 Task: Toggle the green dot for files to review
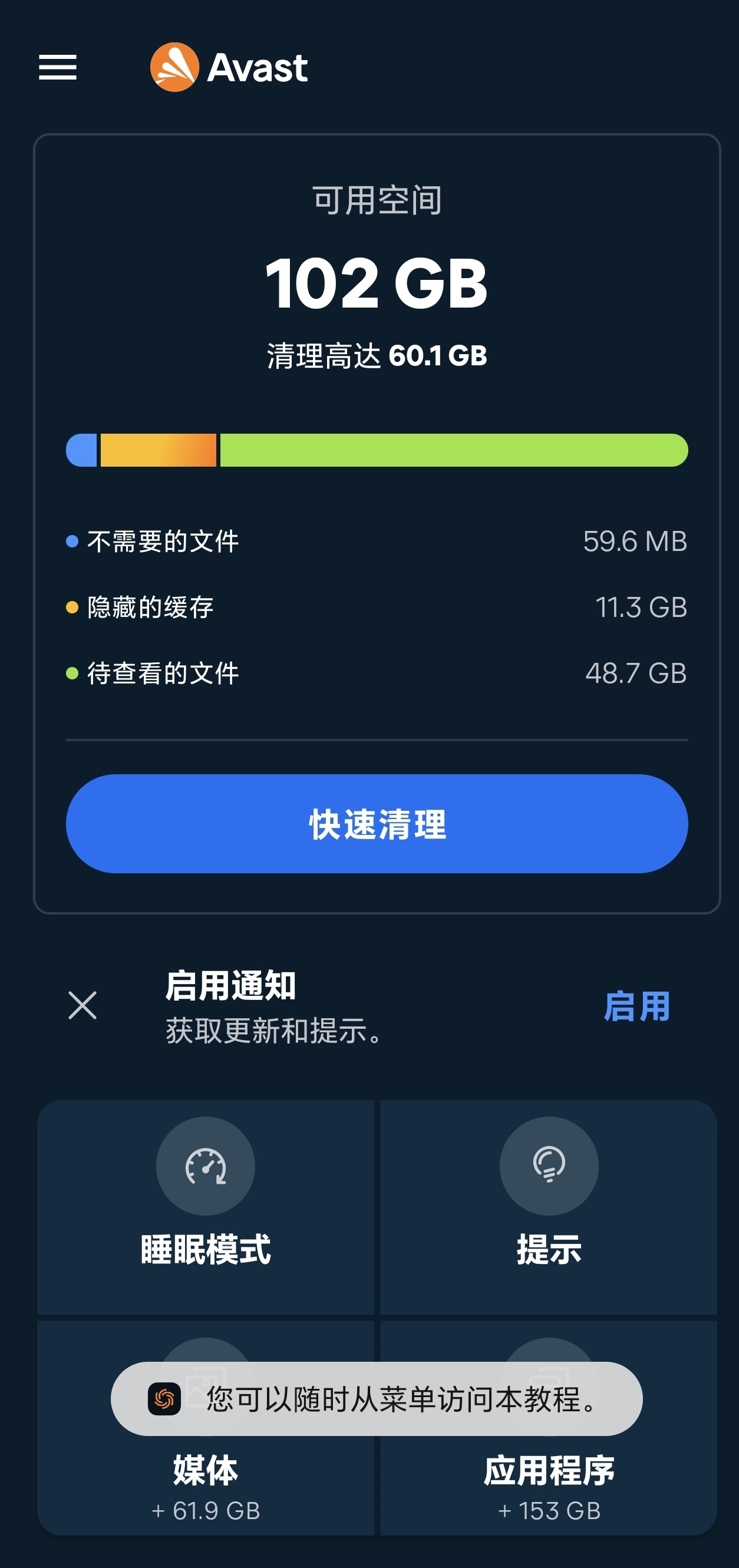72,672
